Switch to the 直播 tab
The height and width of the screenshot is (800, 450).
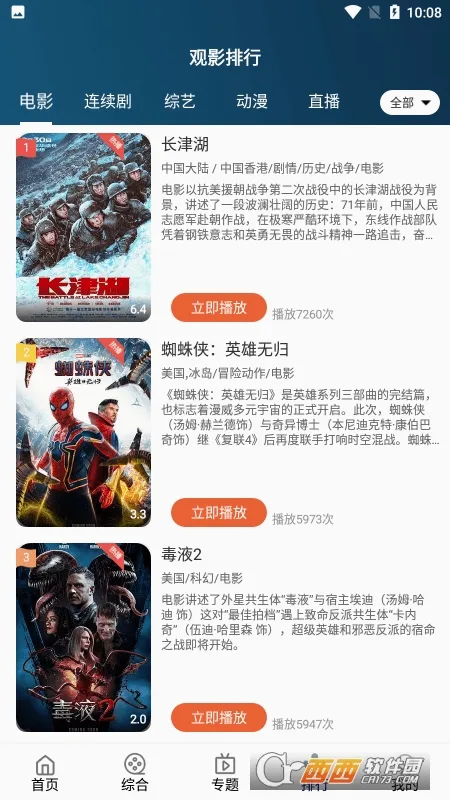click(324, 102)
